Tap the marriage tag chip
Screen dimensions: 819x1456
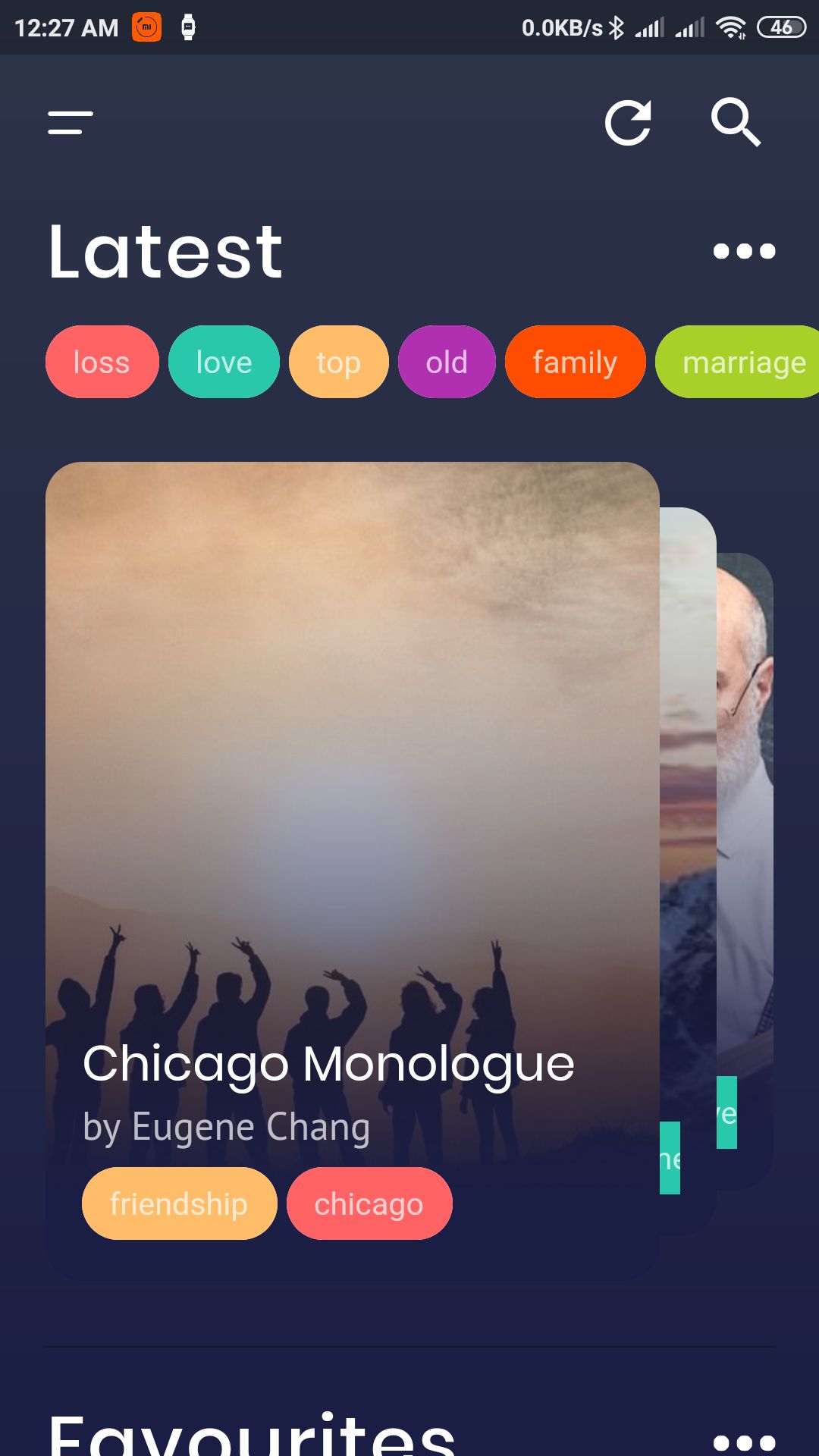click(x=739, y=362)
